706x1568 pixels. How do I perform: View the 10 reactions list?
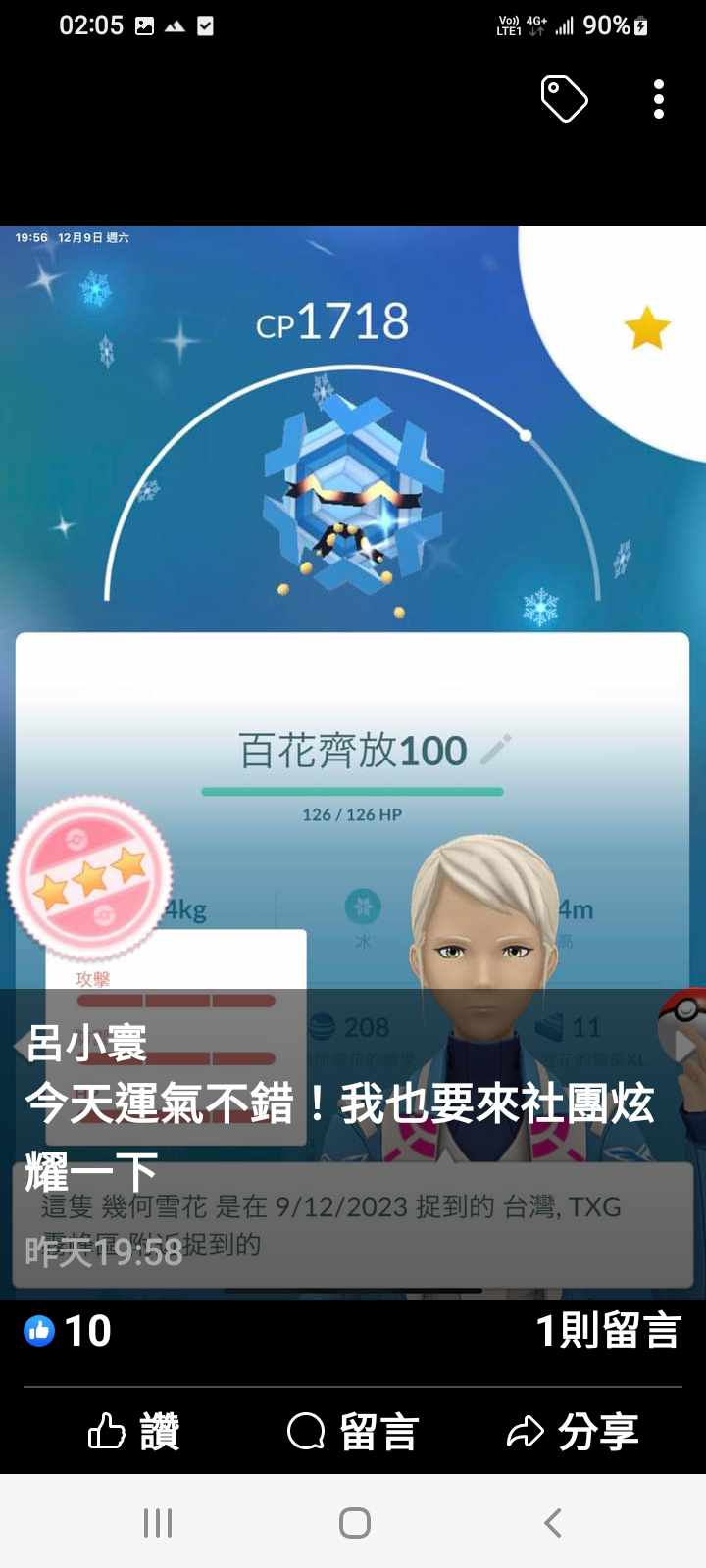[x=69, y=1331]
